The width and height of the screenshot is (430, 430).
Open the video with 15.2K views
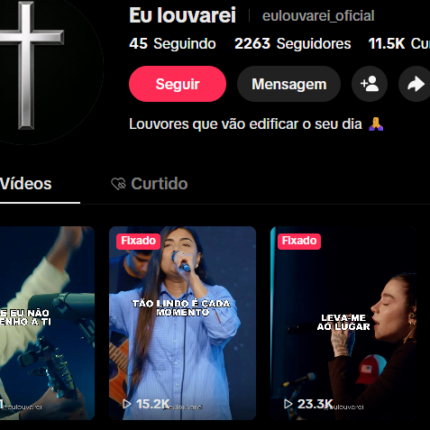tap(182, 323)
